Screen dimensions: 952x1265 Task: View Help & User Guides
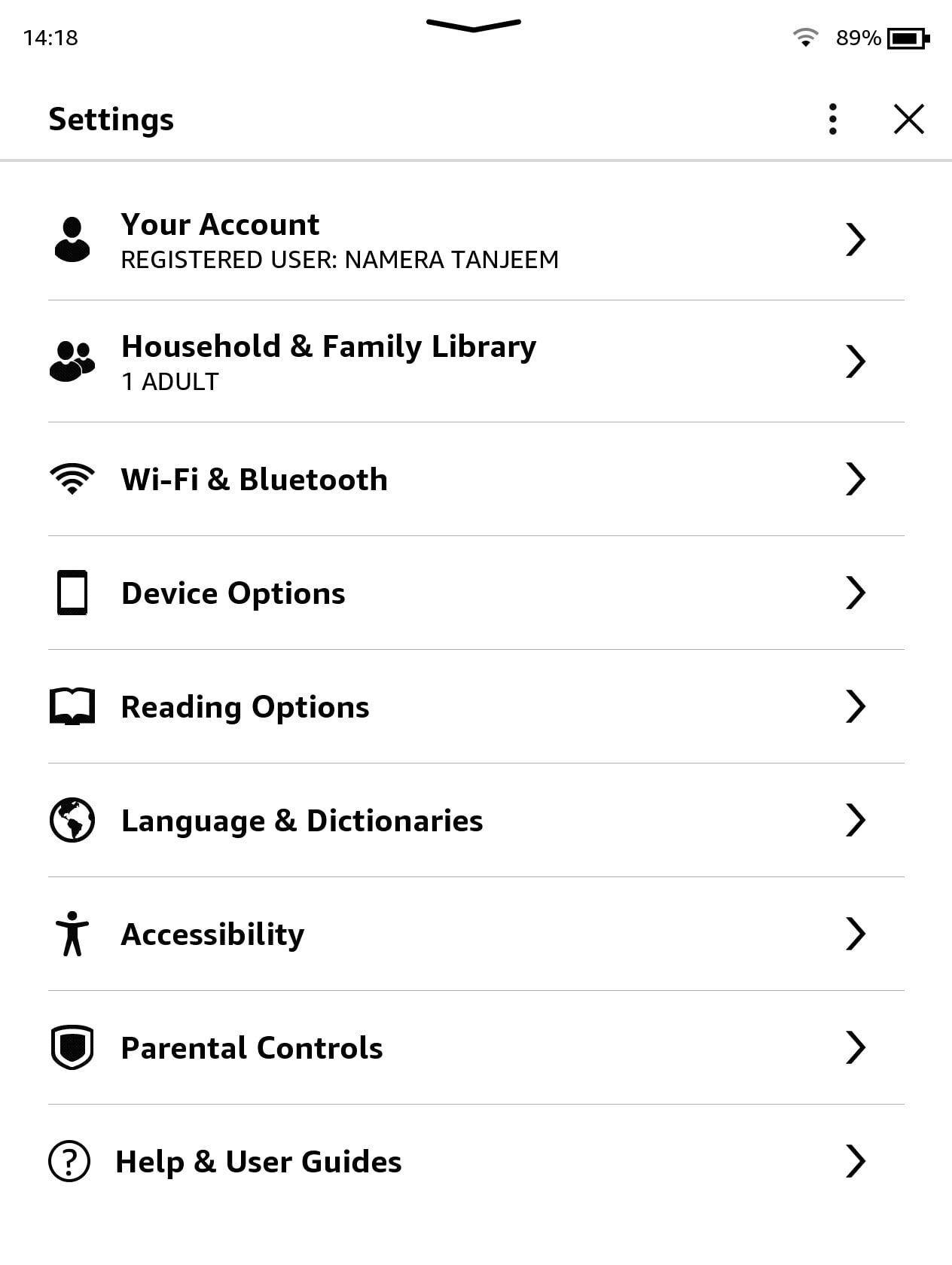pos(476,1162)
